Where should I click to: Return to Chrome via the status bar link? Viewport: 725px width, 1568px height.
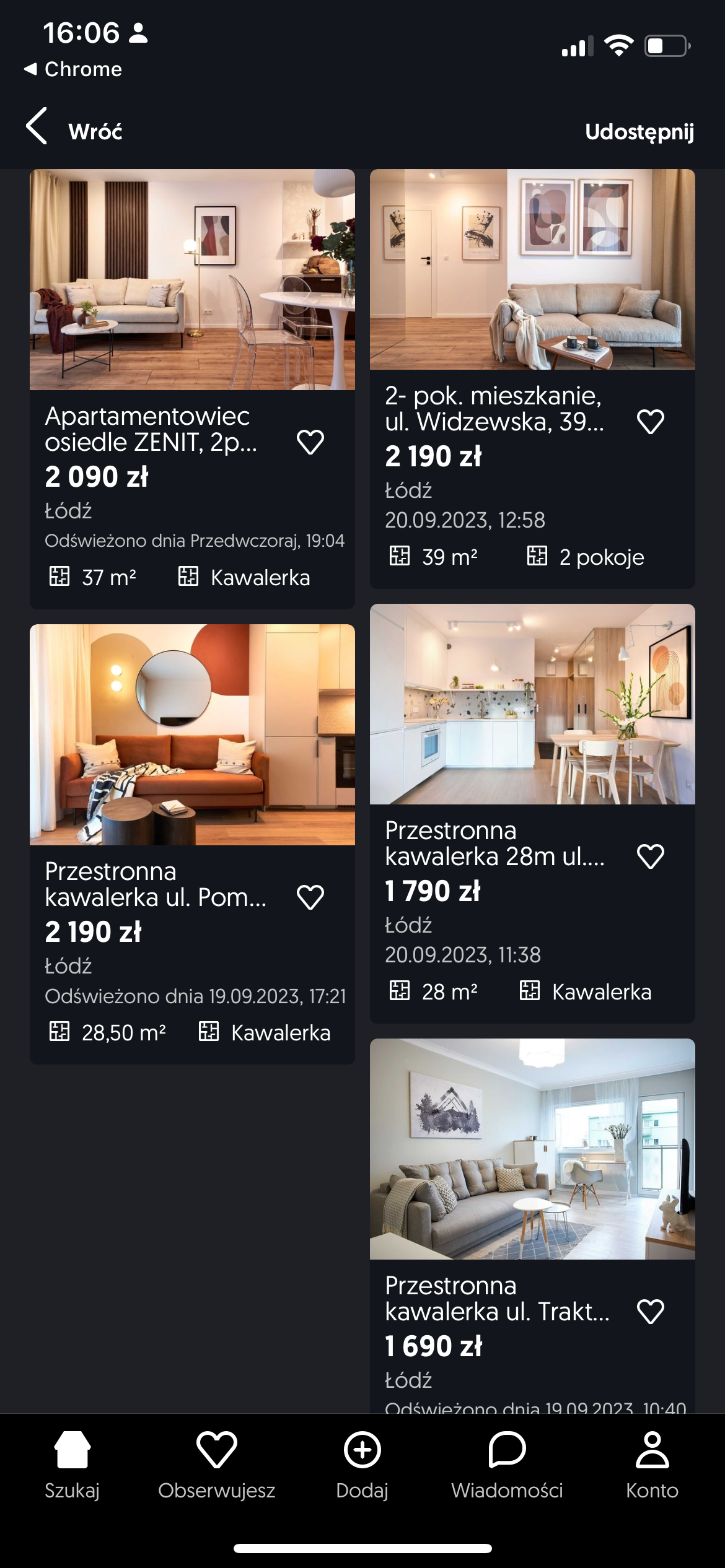click(73, 69)
